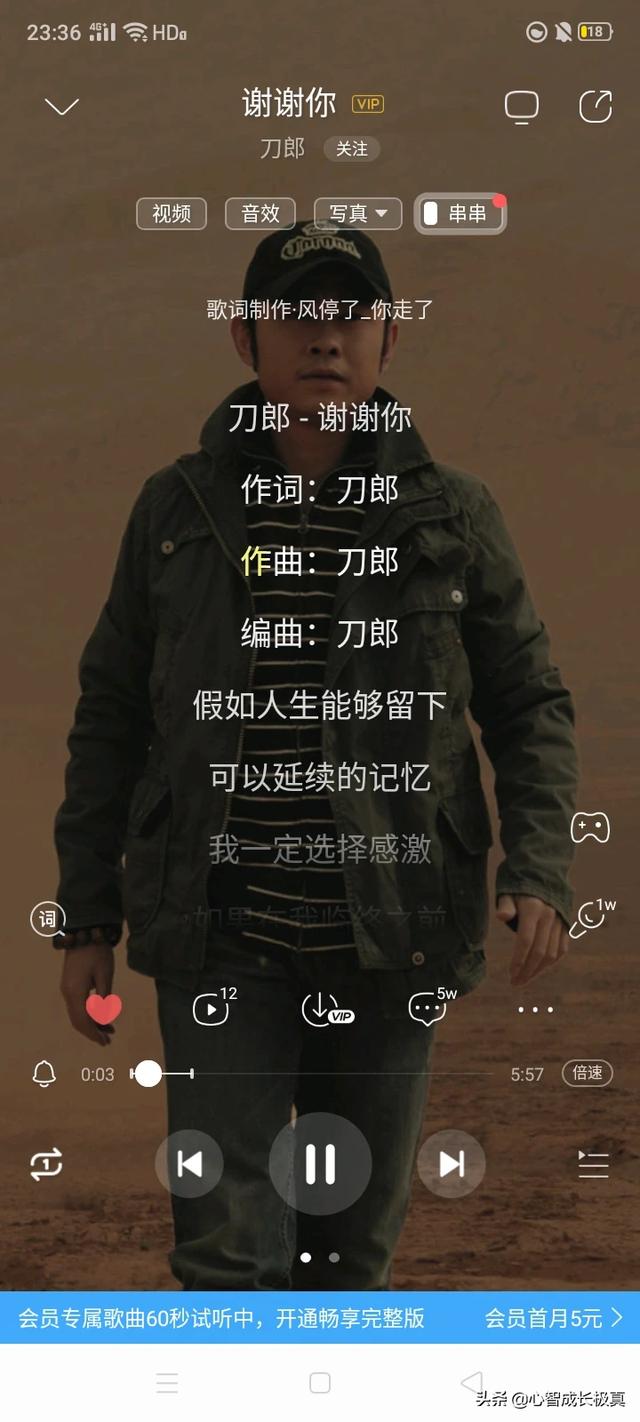Viewport: 640px width, 1422px height.
Task: Pause the current song
Action: 320,1163
